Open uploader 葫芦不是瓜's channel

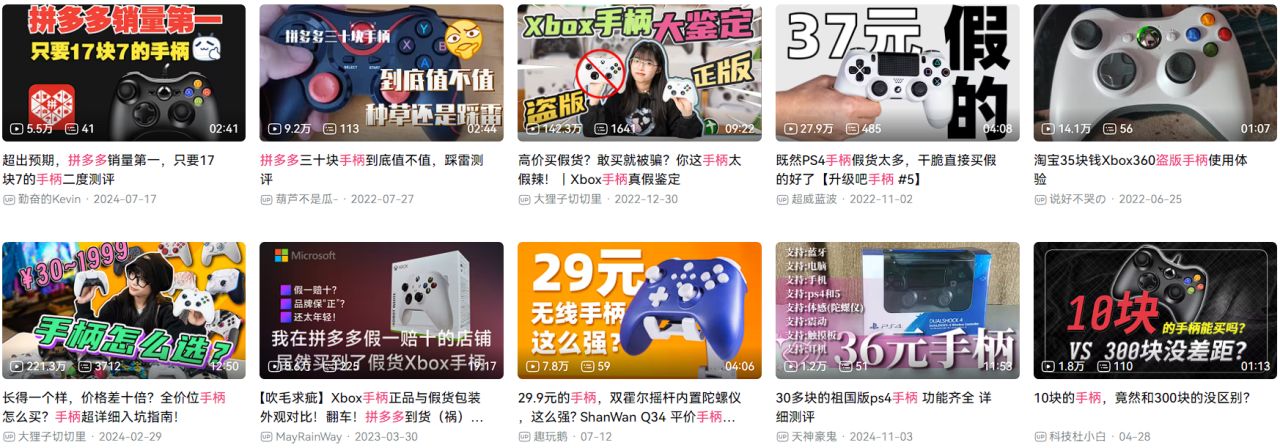point(306,199)
